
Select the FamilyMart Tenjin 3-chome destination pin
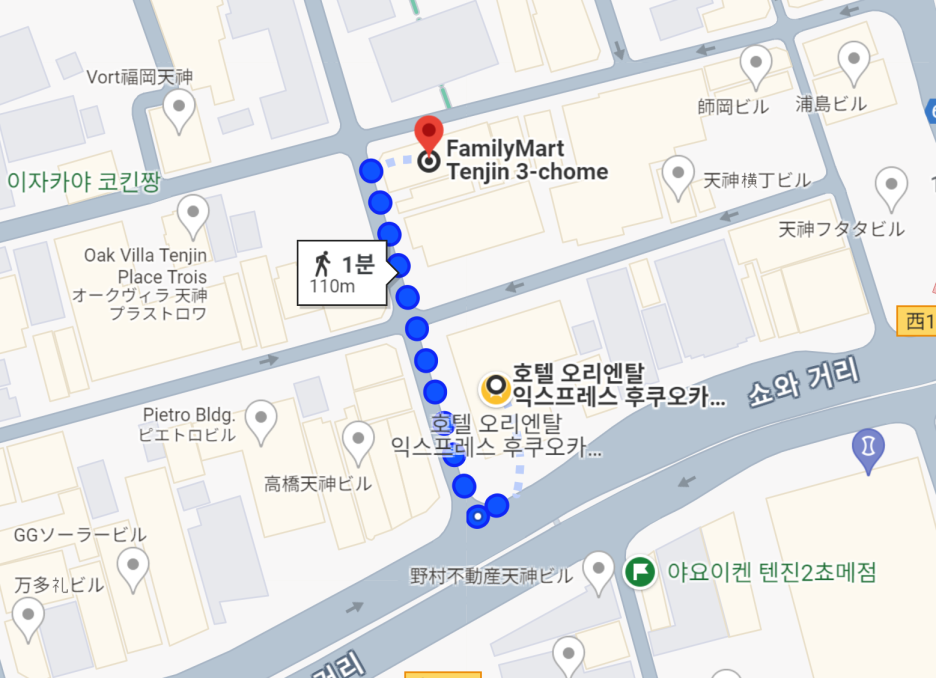429,137
